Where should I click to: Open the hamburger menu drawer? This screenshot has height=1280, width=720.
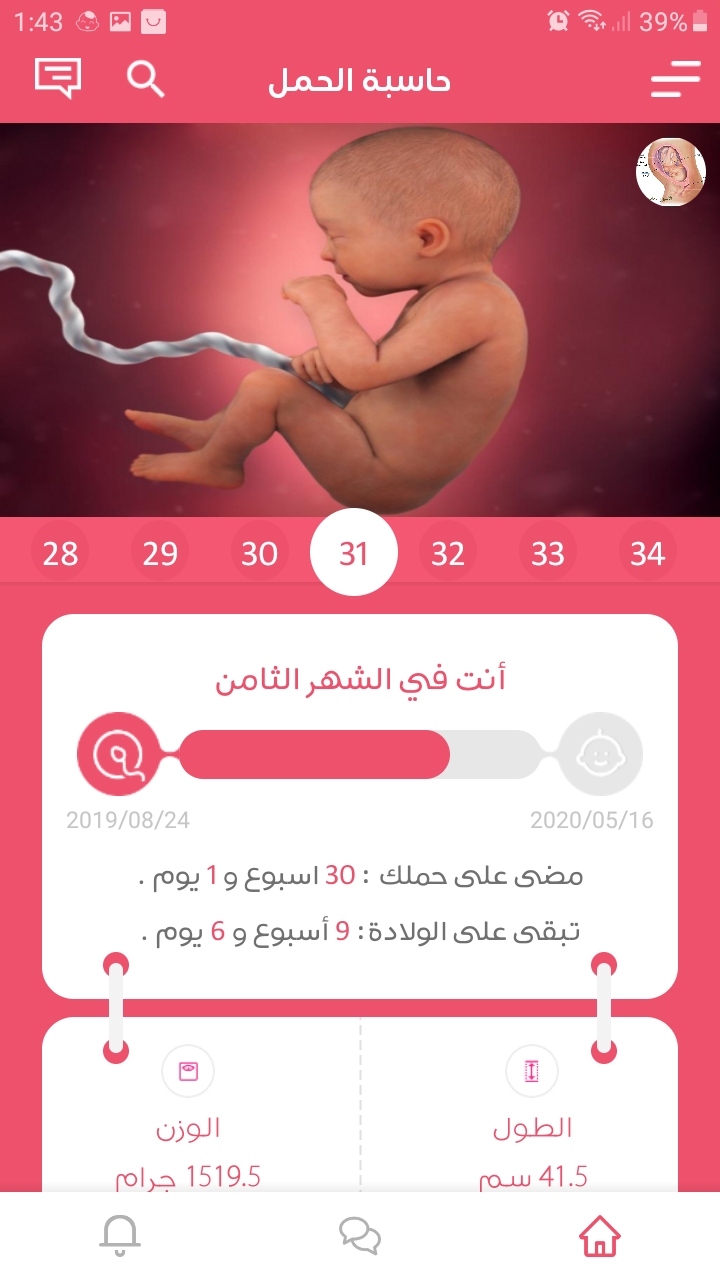(675, 79)
